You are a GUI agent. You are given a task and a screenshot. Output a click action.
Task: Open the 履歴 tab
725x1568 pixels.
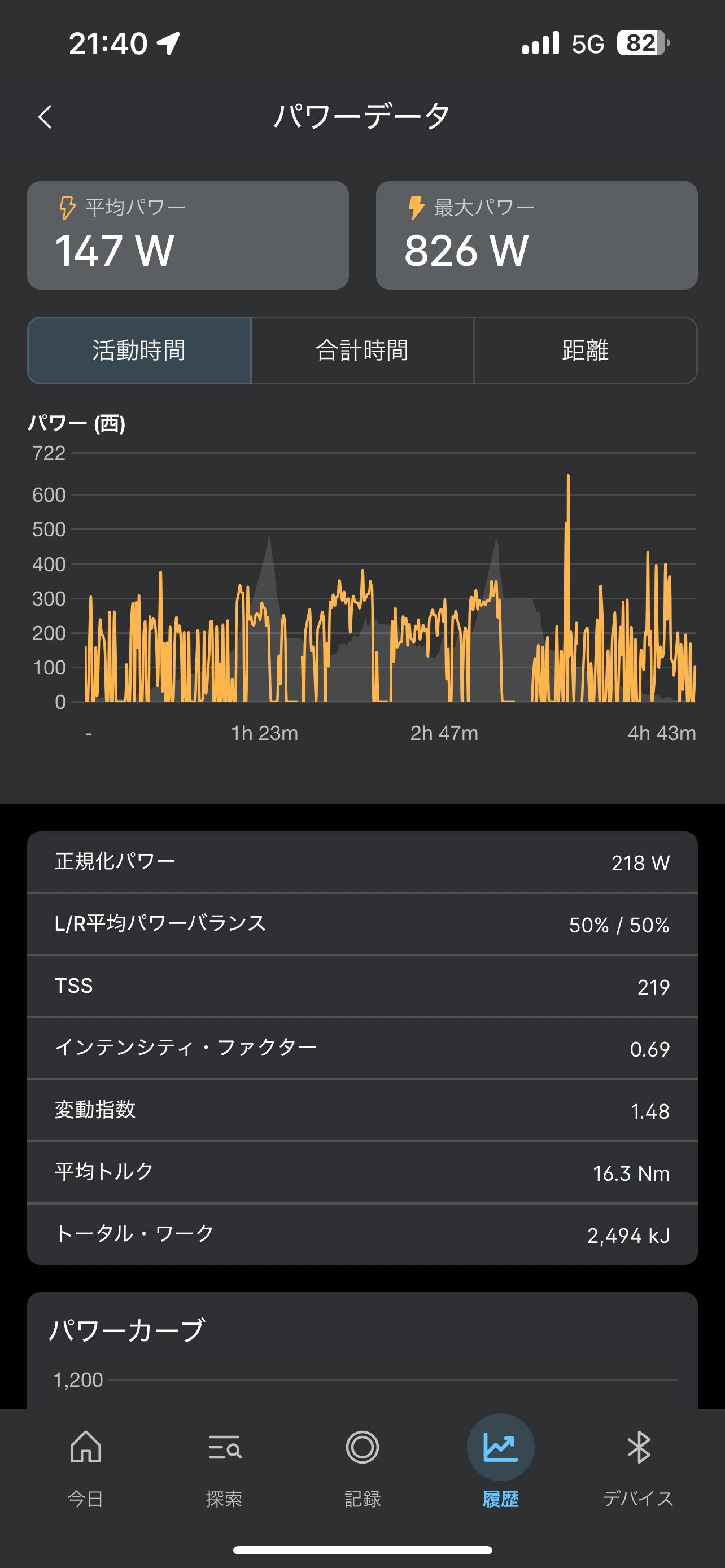pyautogui.click(x=500, y=1468)
